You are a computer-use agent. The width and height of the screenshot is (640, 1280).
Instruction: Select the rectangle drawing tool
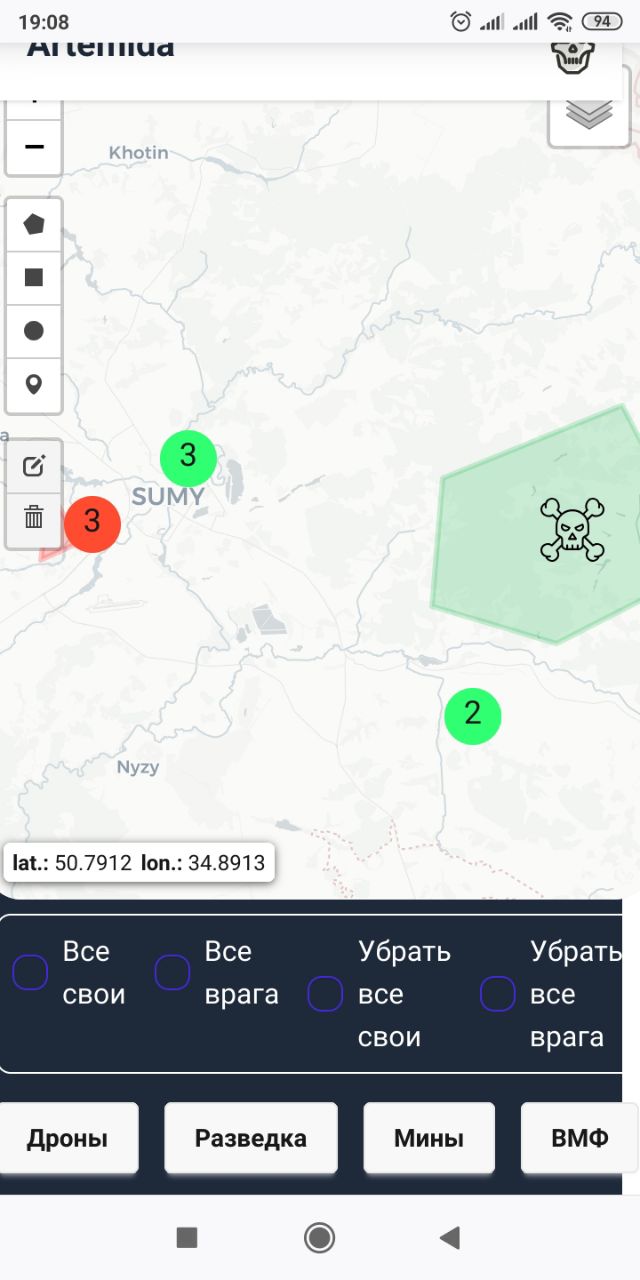point(34,277)
